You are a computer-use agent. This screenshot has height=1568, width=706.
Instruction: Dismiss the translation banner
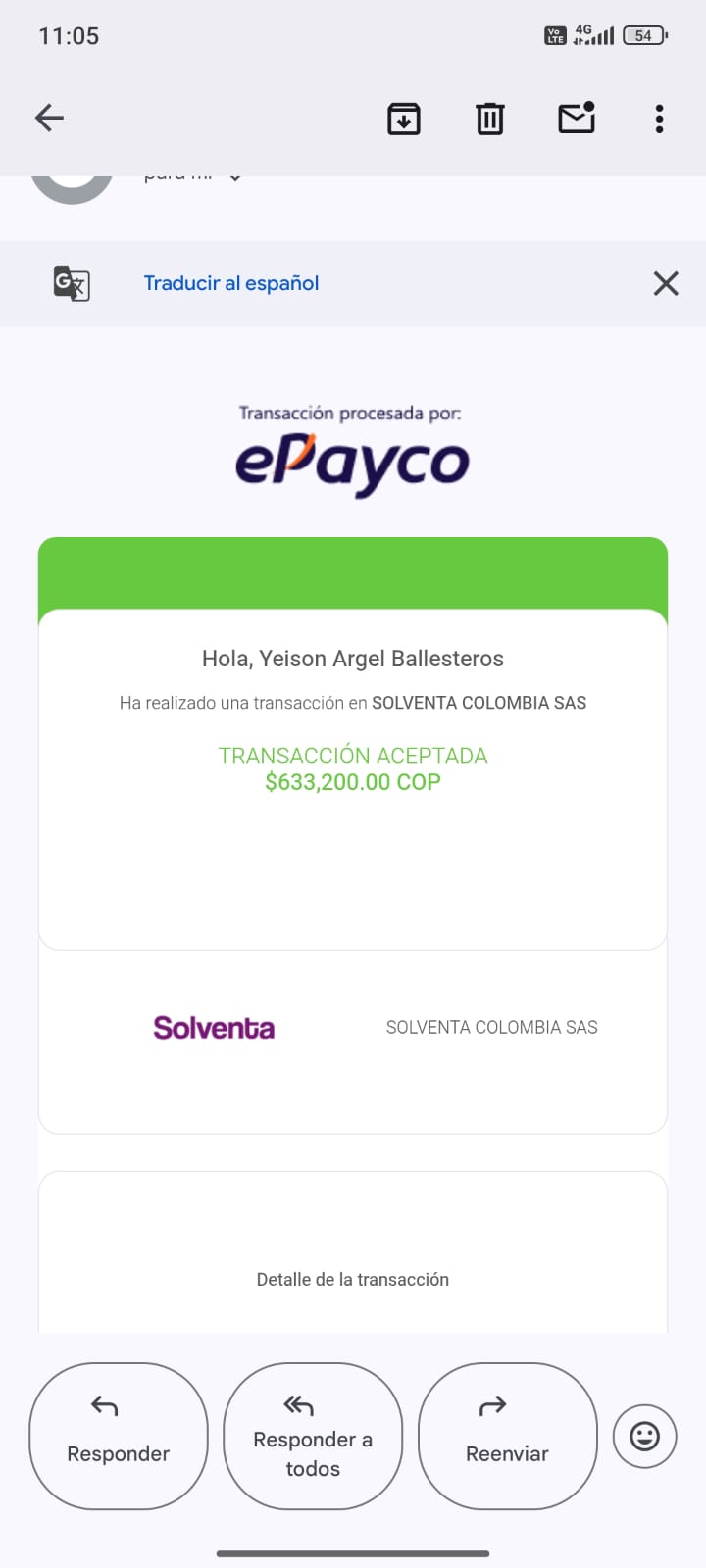pos(666,283)
